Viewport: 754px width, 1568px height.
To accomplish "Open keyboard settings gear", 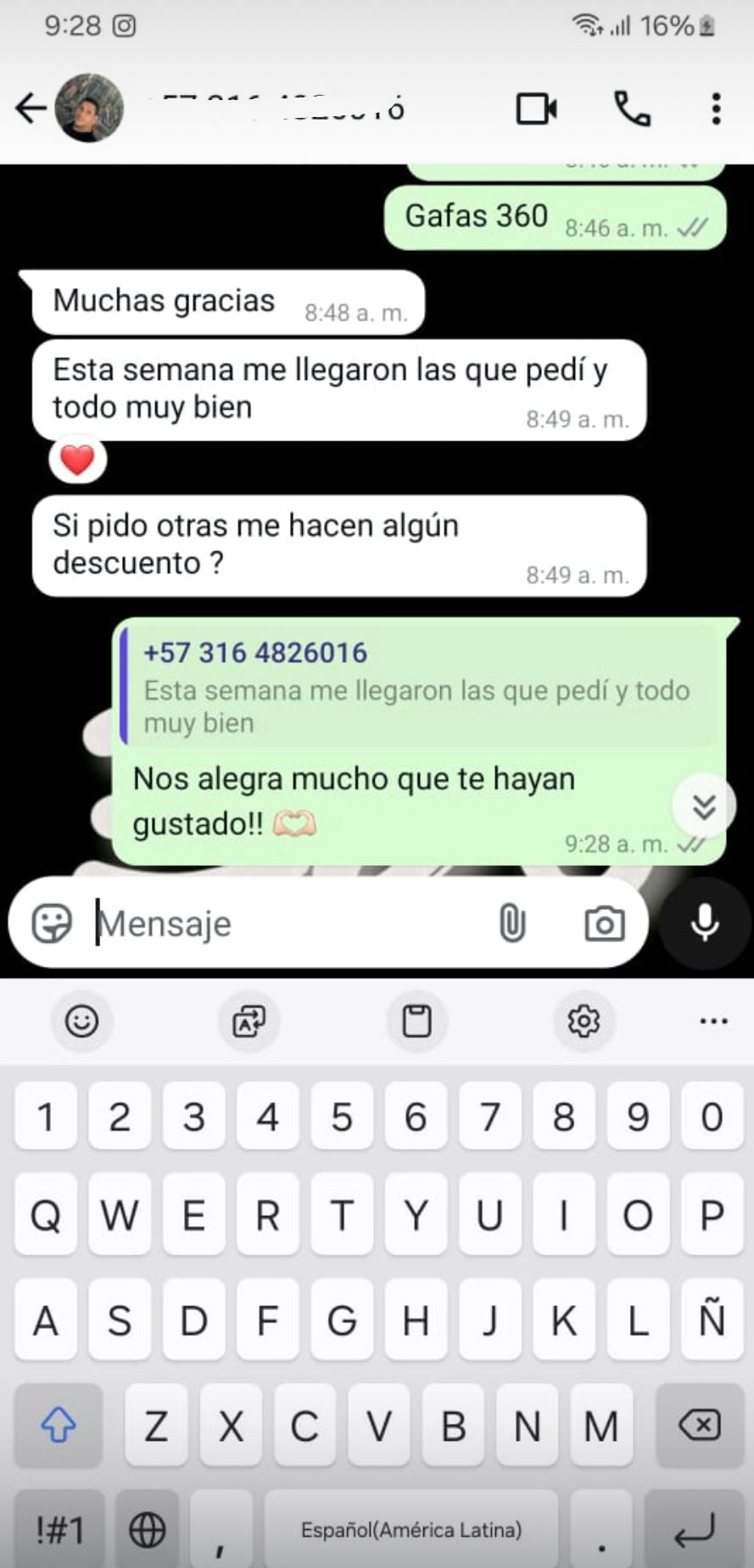I will (x=584, y=1020).
